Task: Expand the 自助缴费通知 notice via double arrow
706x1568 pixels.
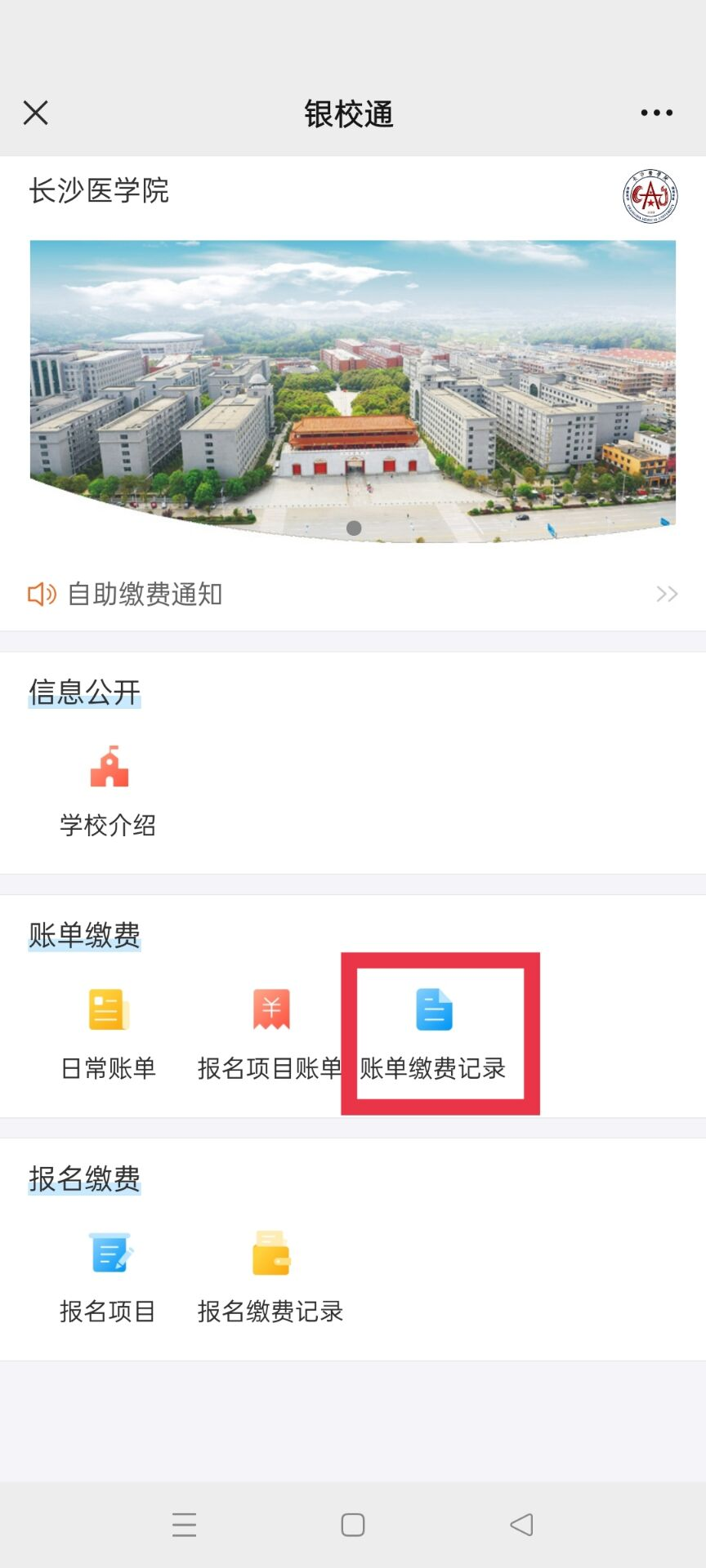Action: (667, 594)
